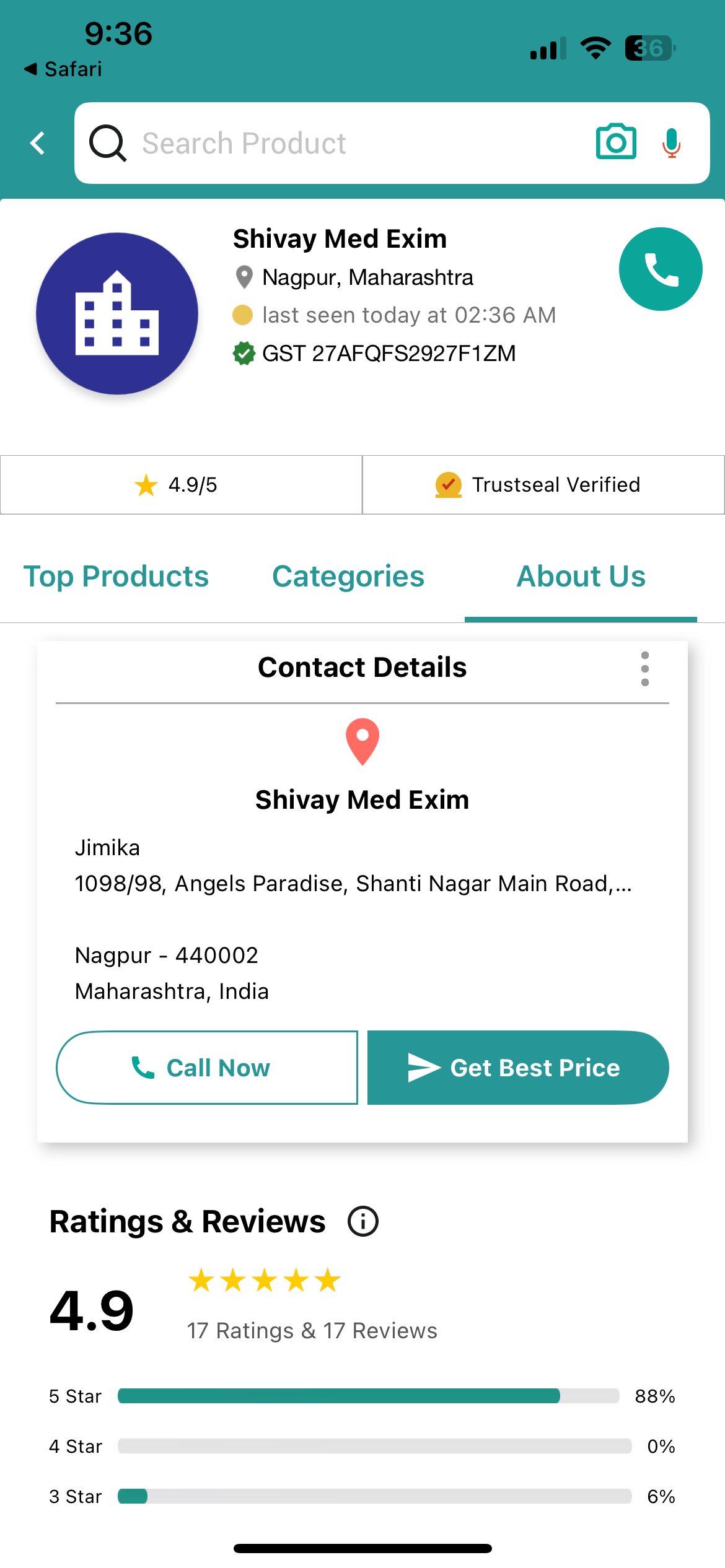Open Ratings & Reviews info icon
The width and height of the screenshot is (725, 1568).
coord(363,1222)
